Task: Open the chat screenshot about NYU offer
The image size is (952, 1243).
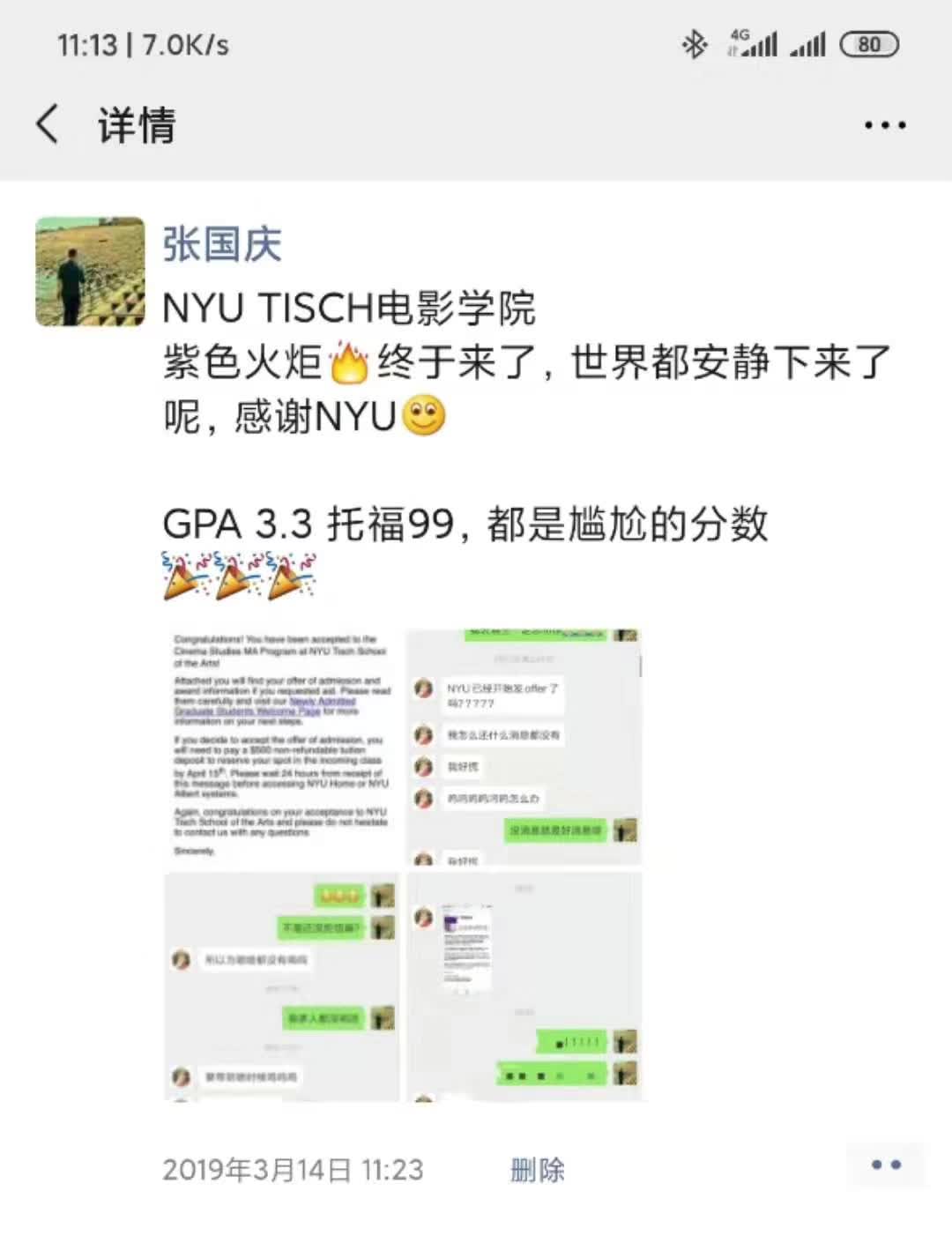Action: click(x=524, y=746)
